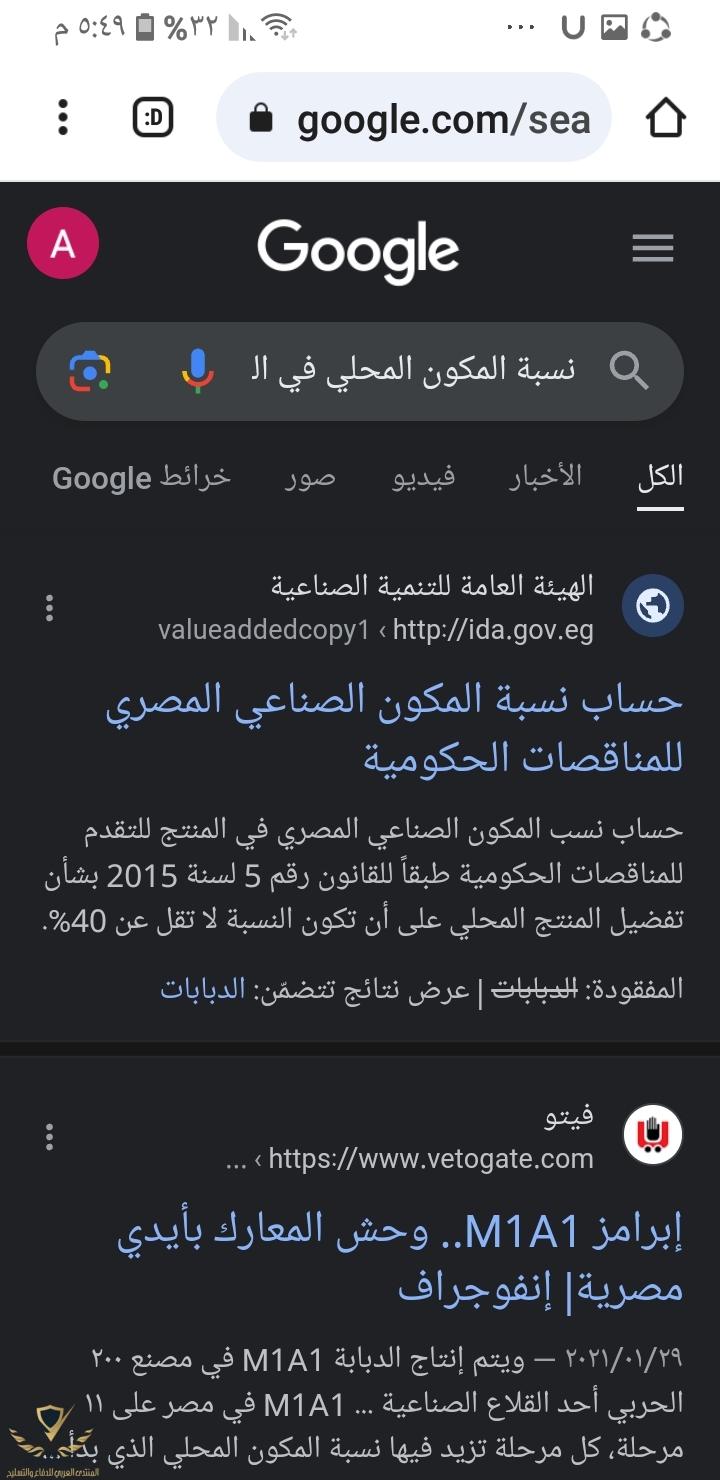Go to the browser home page
Viewport: 720px width, 1480px height.
[x=665, y=118]
